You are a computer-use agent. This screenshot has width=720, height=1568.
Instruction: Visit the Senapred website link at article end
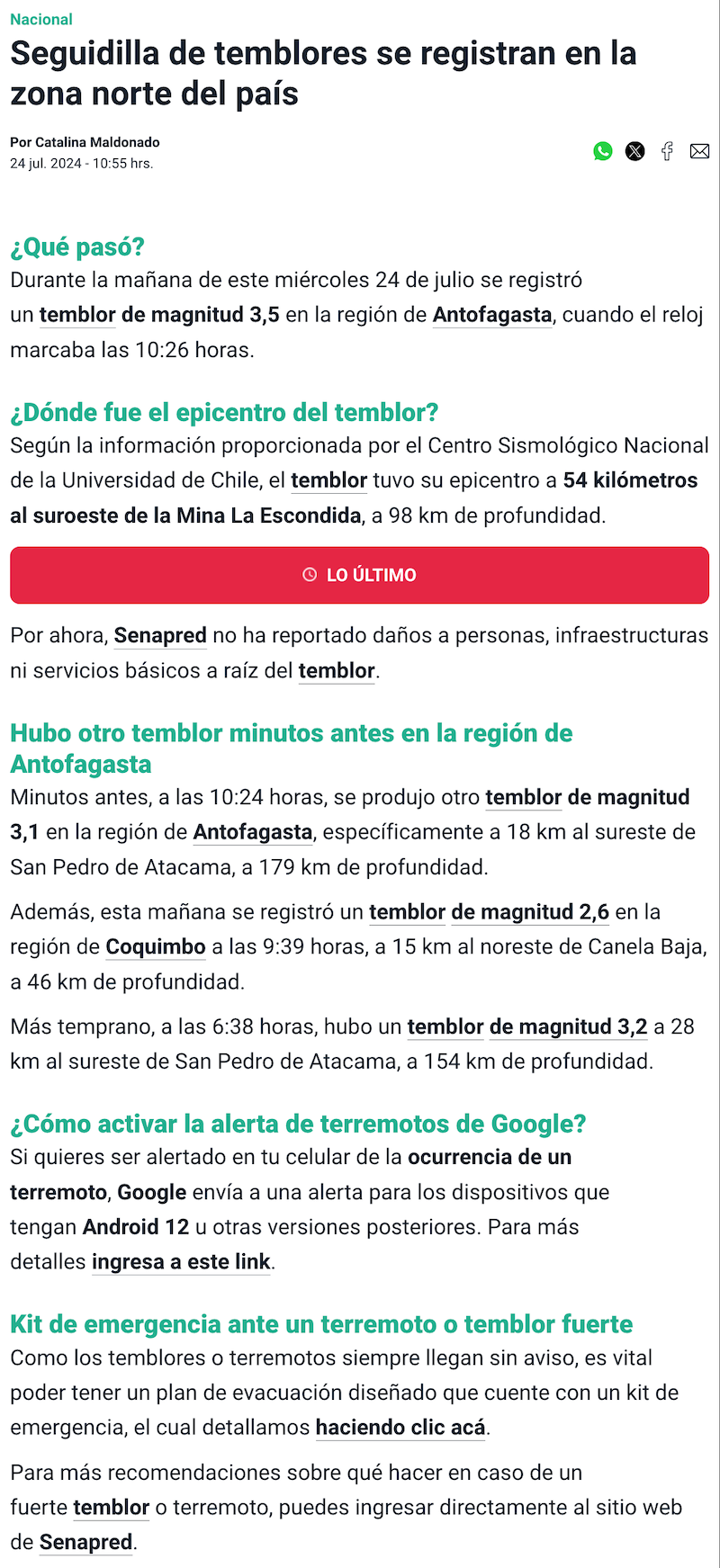point(85,1542)
